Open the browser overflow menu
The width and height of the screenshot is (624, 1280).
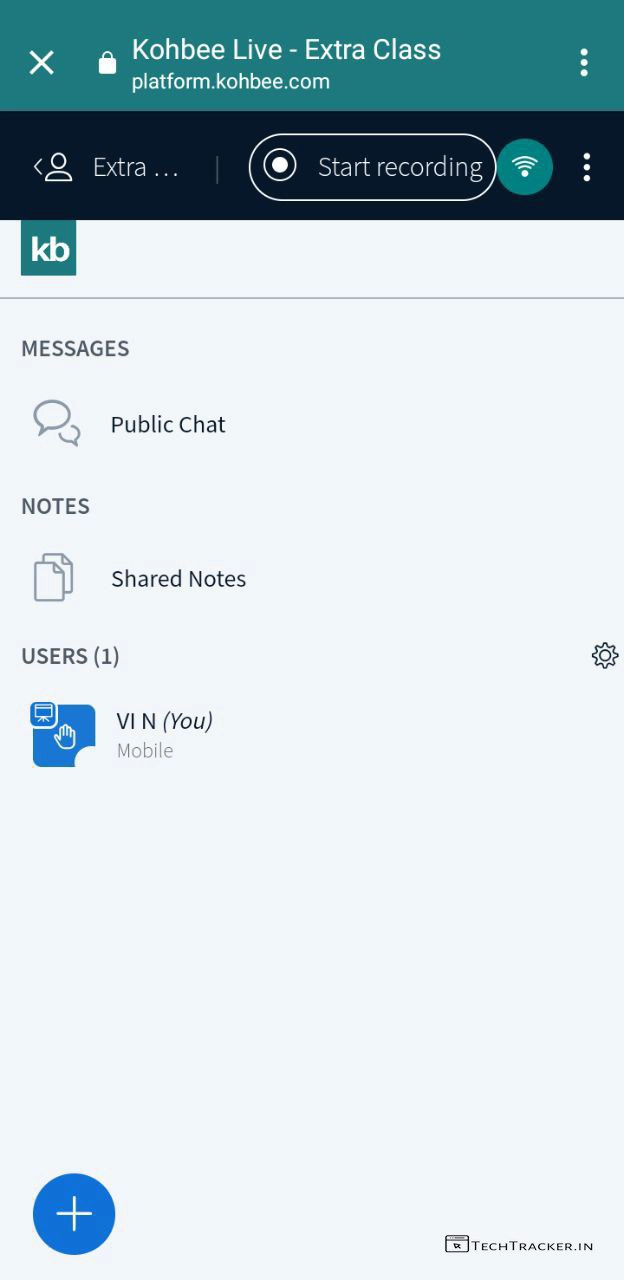pos(584,63)
